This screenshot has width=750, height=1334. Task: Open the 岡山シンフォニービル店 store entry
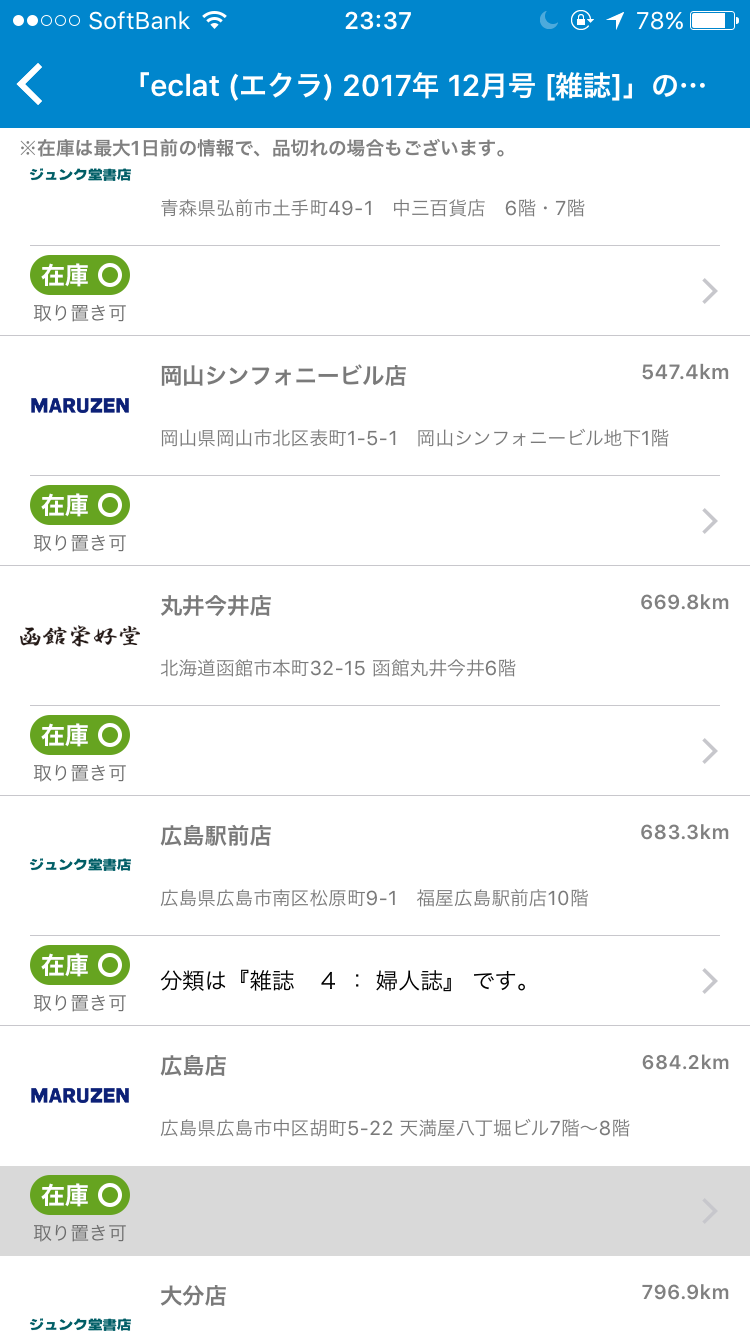(375, 451)
